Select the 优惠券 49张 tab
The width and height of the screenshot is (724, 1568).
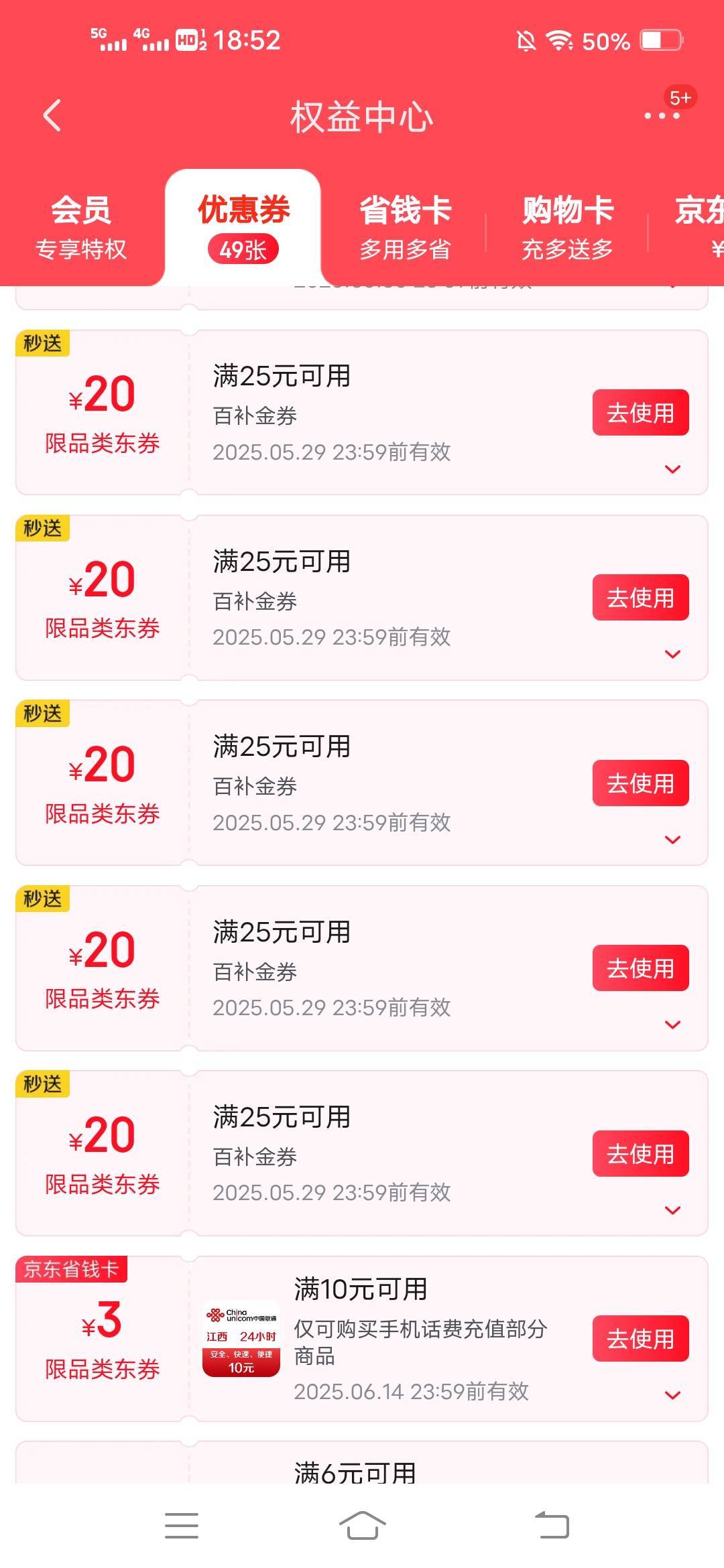click(x=243, y=228)
